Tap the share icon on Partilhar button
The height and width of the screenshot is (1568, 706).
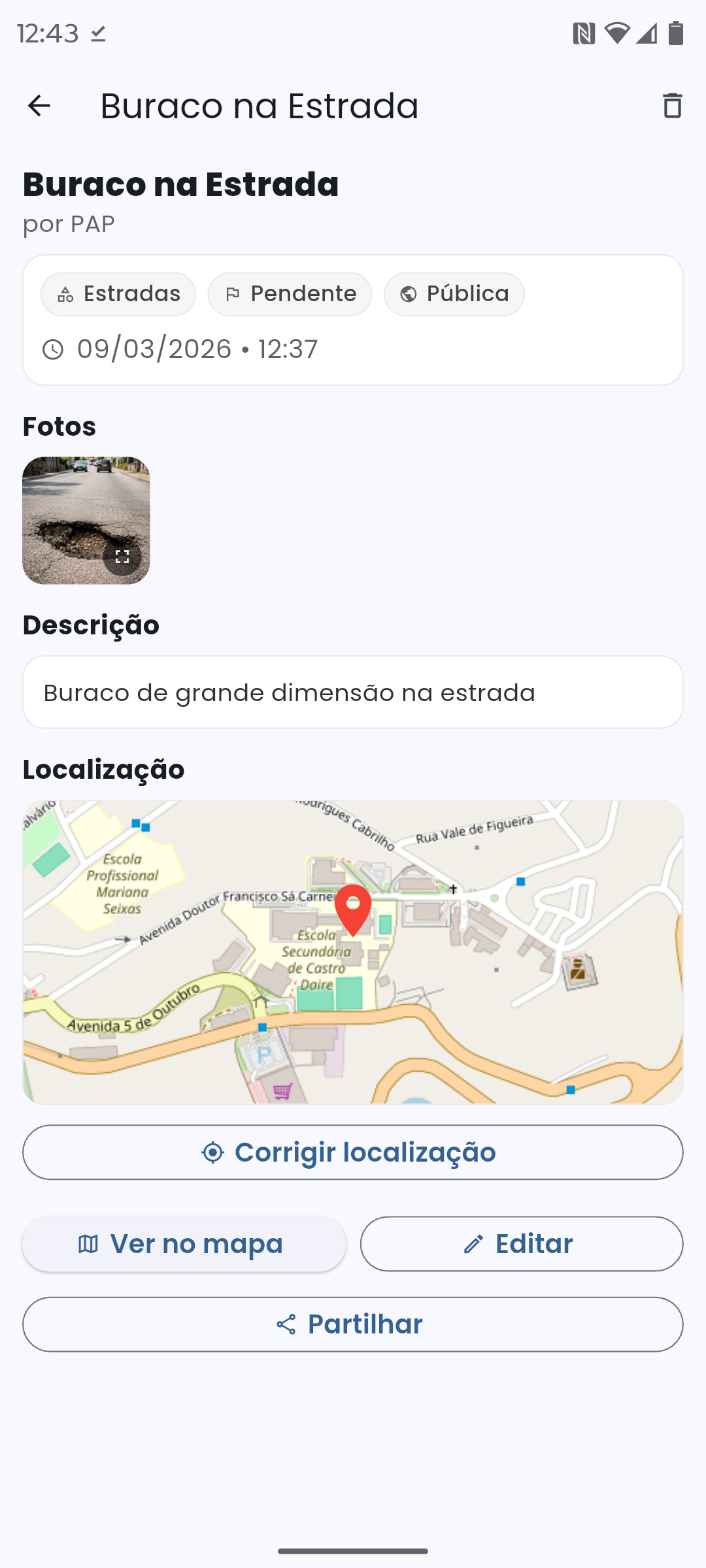point(284,1324)
